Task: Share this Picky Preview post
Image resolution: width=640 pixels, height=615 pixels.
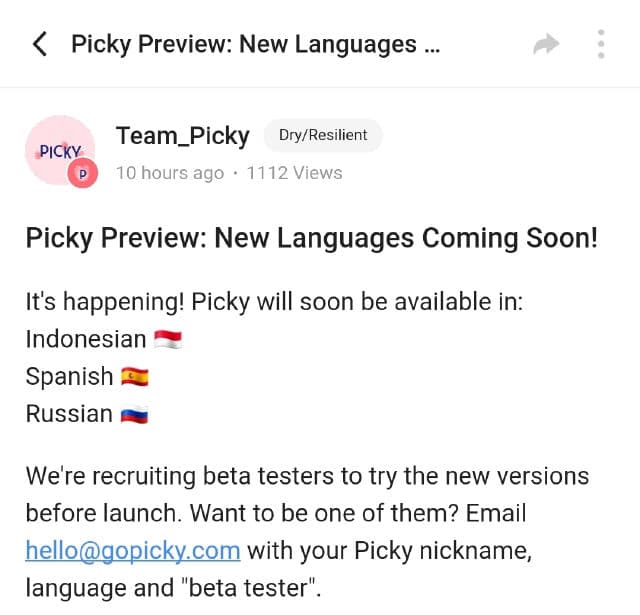Action: pyautogui.click(x=546, y=44)
